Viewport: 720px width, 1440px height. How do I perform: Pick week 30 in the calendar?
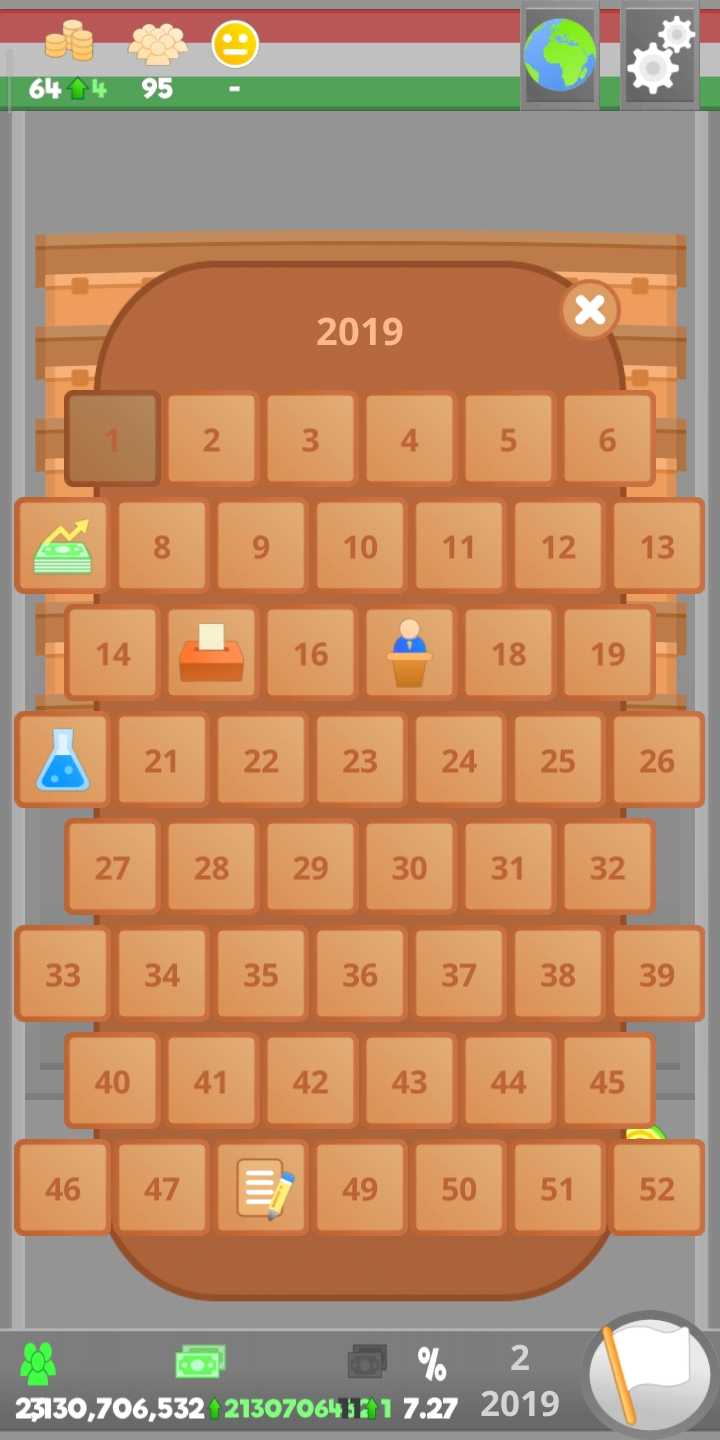click(x=409, y=867)
